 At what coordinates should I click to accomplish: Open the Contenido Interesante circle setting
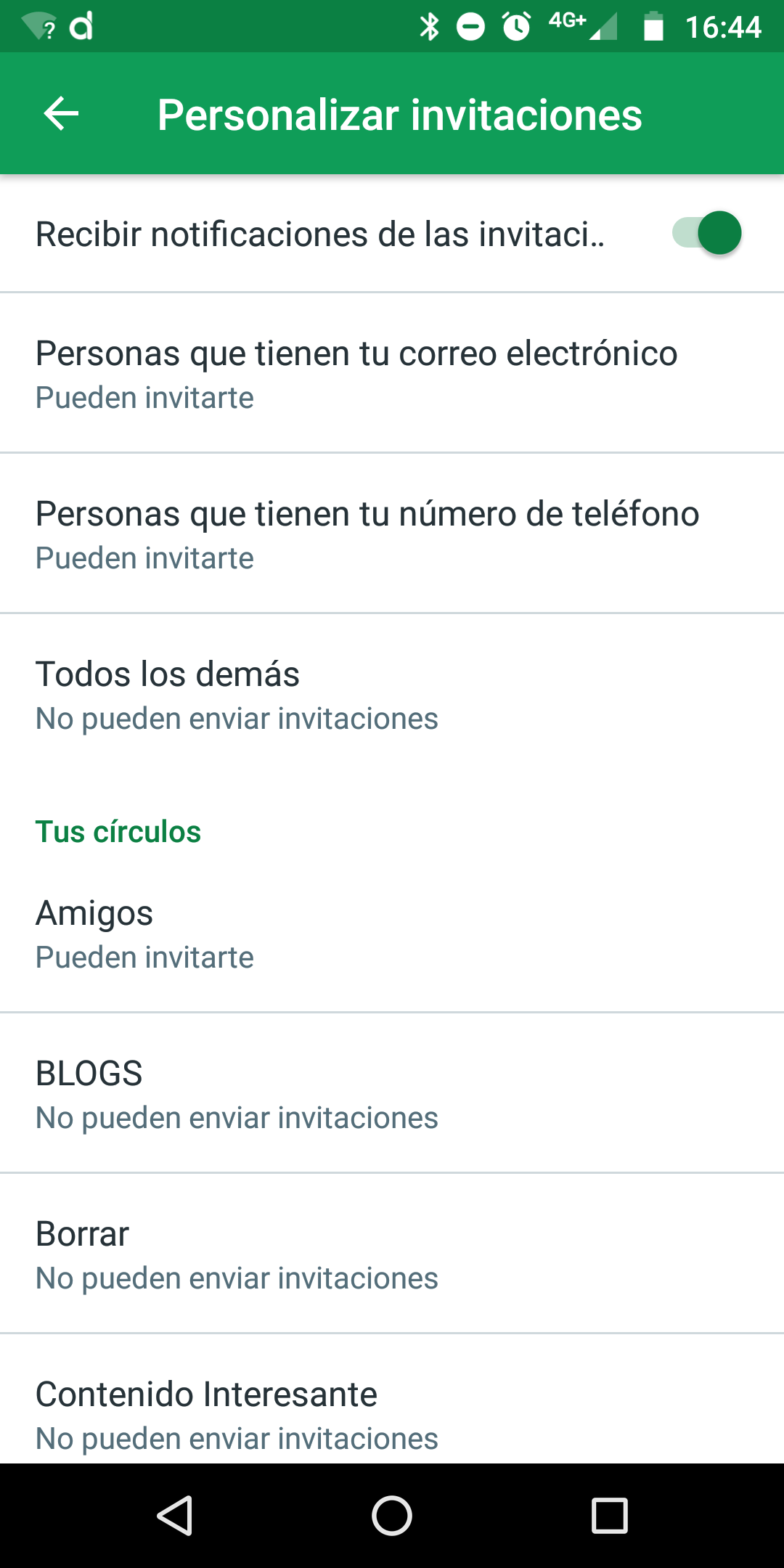point(392,1413)
